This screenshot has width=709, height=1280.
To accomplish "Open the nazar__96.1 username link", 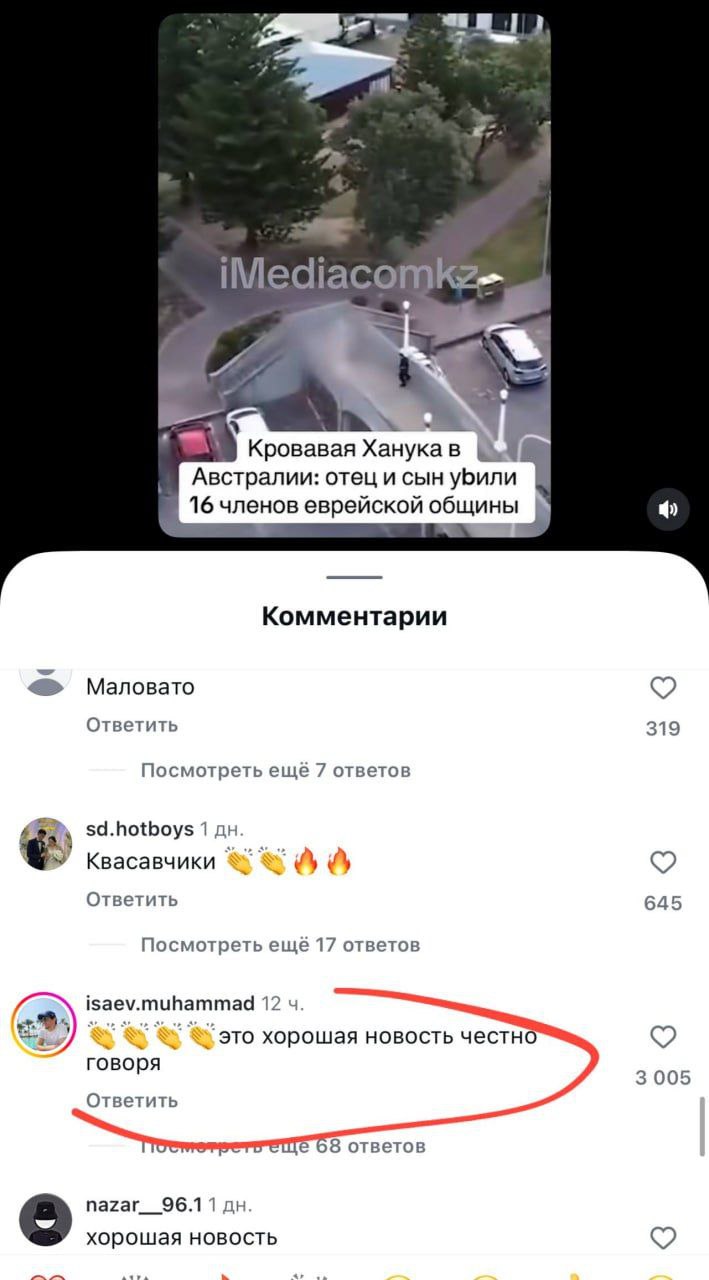I will [x=144, y=1204].
